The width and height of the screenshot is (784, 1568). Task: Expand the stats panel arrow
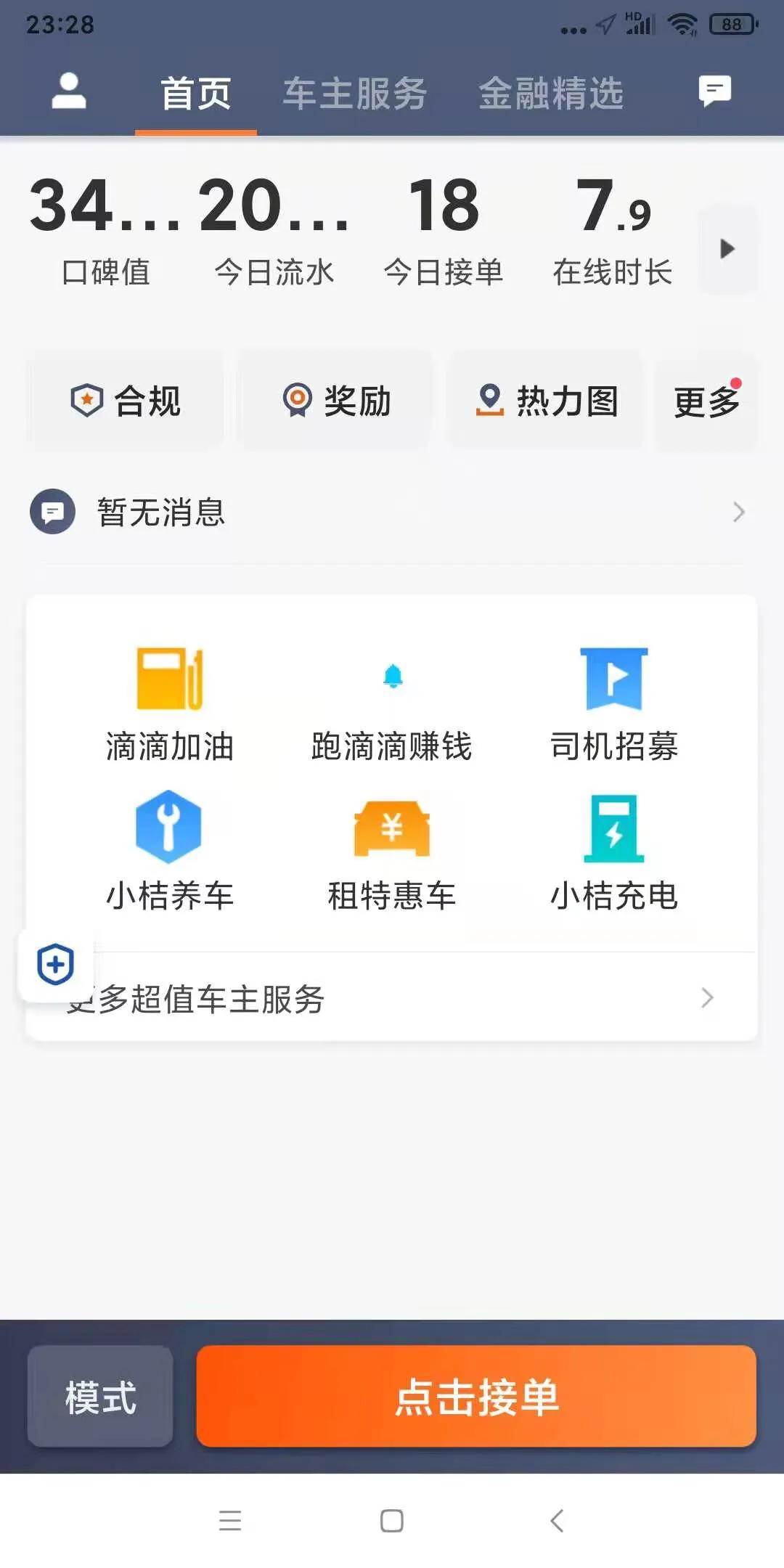(x=726, y=249)
